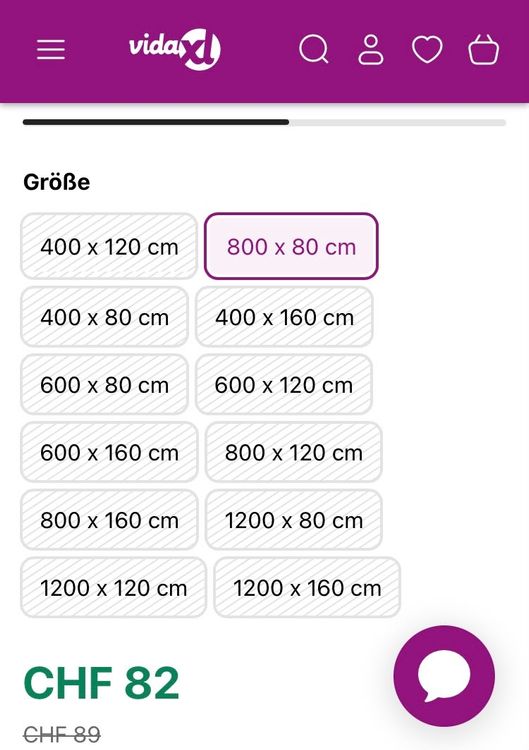Viewport: 529px width, 750px height.
Task: Open the chat support bubble
Action: (x=444, y=676)
